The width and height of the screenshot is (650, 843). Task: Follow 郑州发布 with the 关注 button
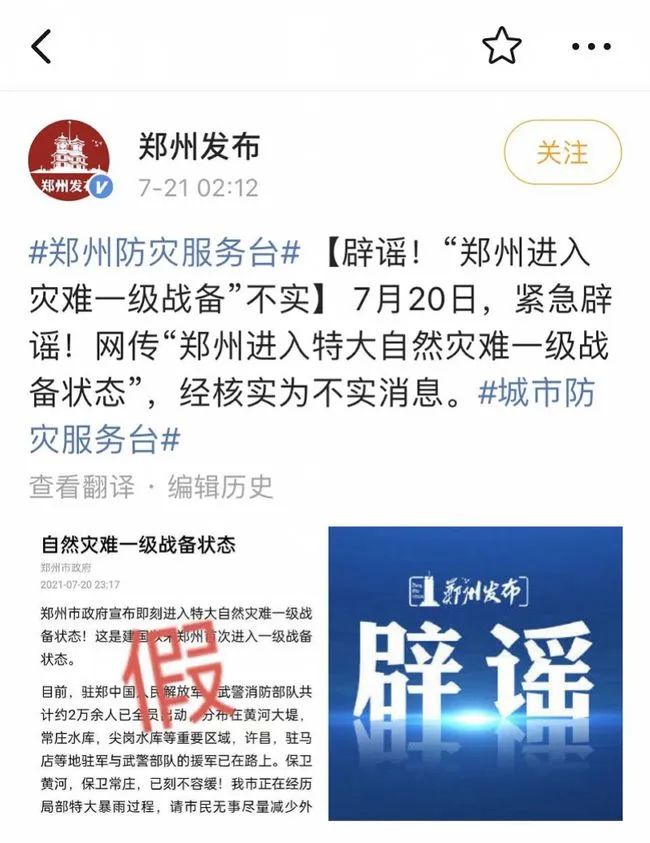pyautogui.click(x=562, y=153)
